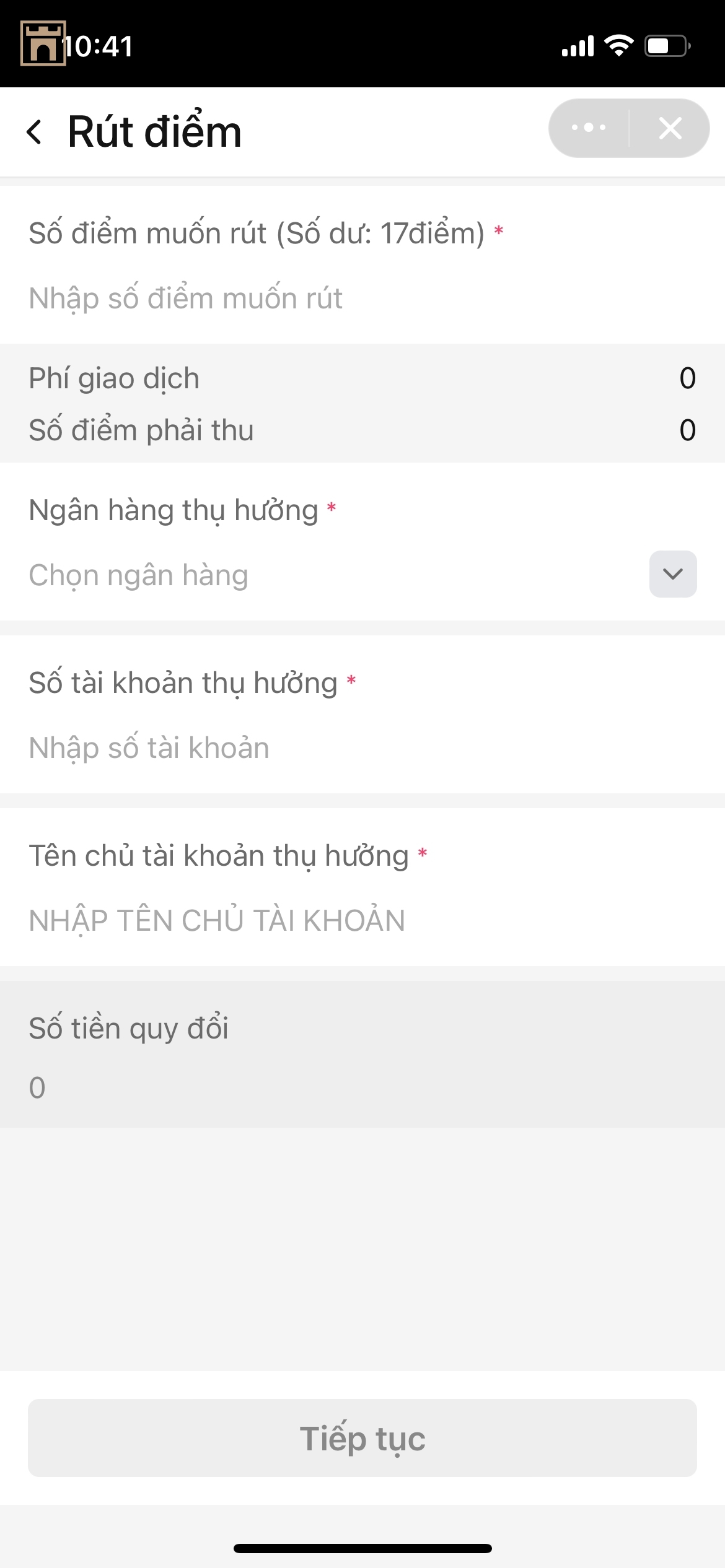This screenshot has height=1568, width=725.
Task: Expand the Chọn ngân hàng dropdown
Action: click(x=672, y=574)
